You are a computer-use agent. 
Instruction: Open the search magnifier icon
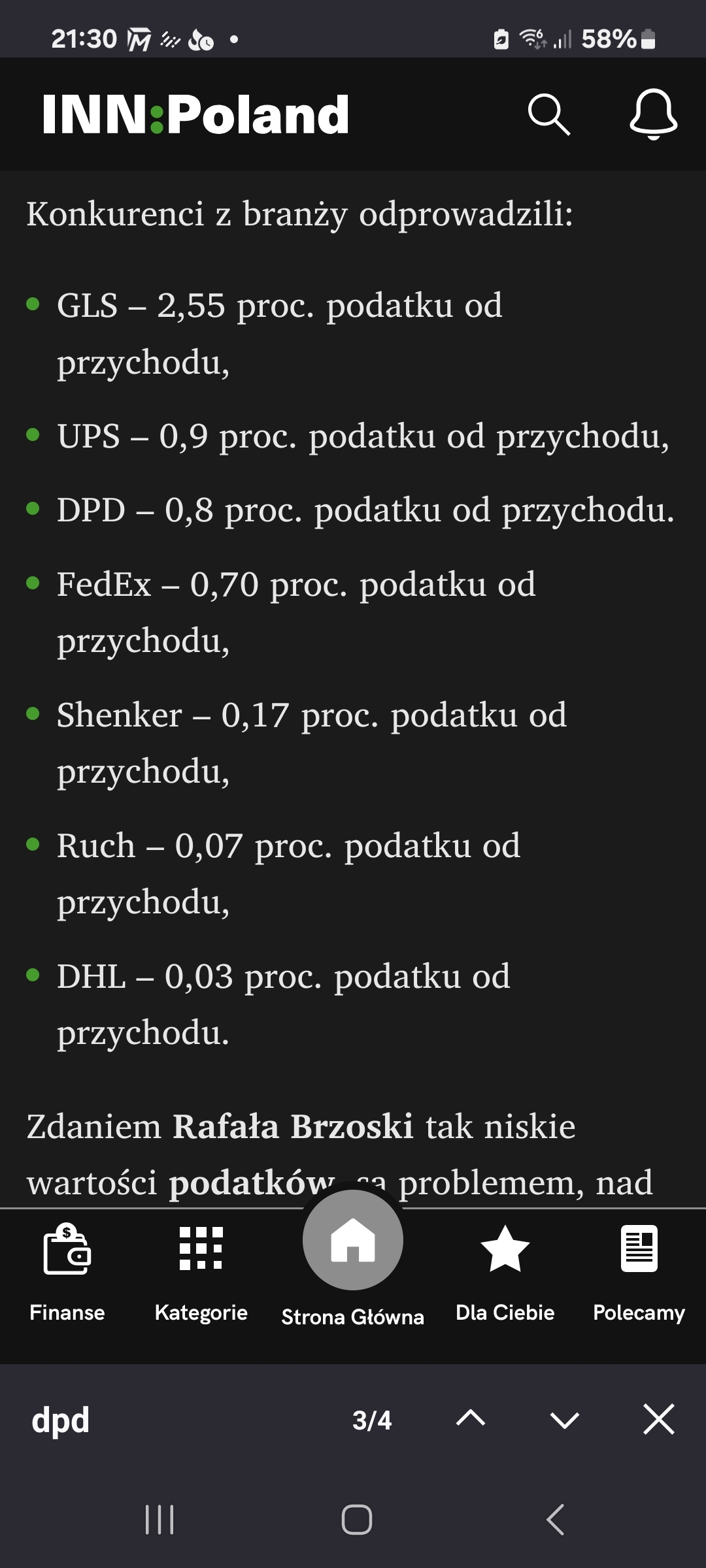click(x=548, y=114)
